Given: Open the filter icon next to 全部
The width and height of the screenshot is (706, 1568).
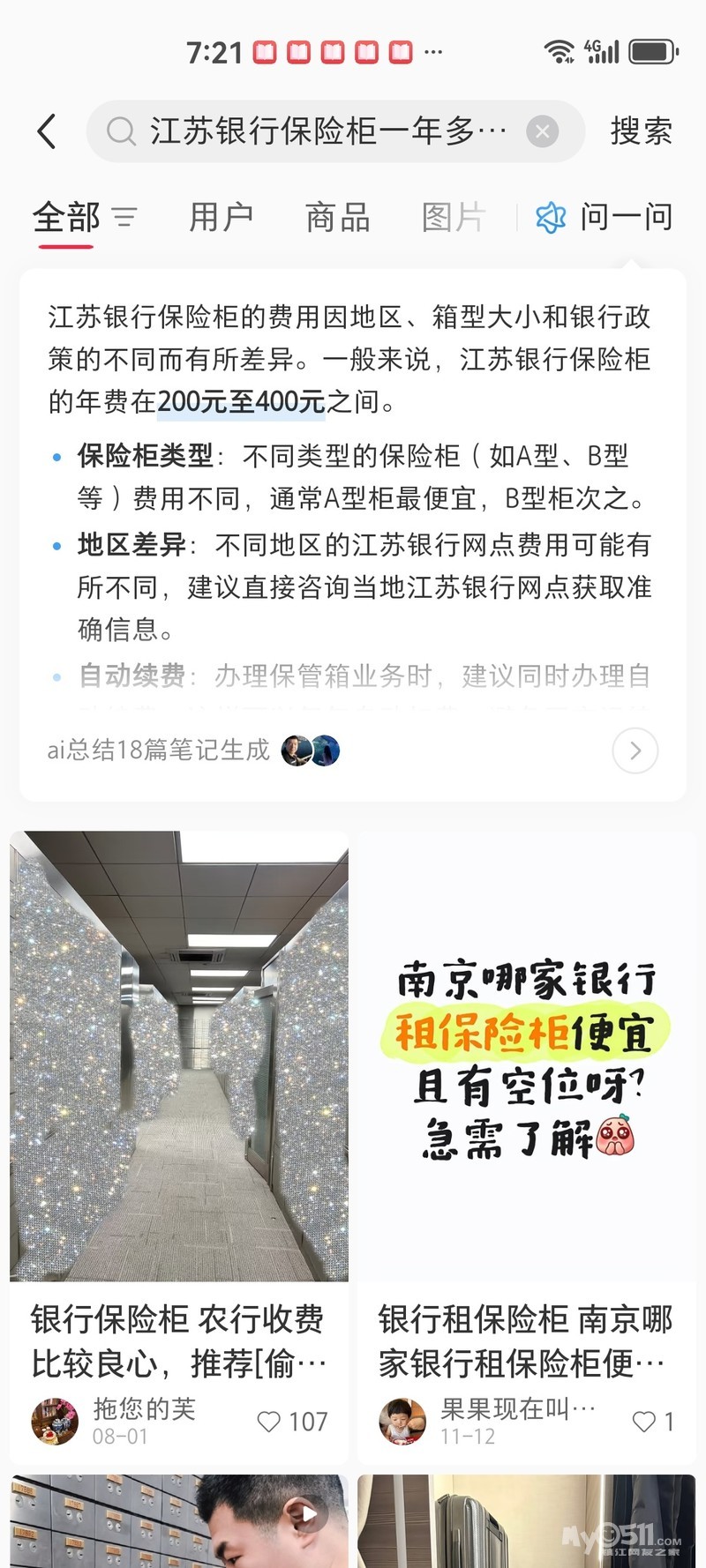Looking at the screenshot, I should (124, 217).
